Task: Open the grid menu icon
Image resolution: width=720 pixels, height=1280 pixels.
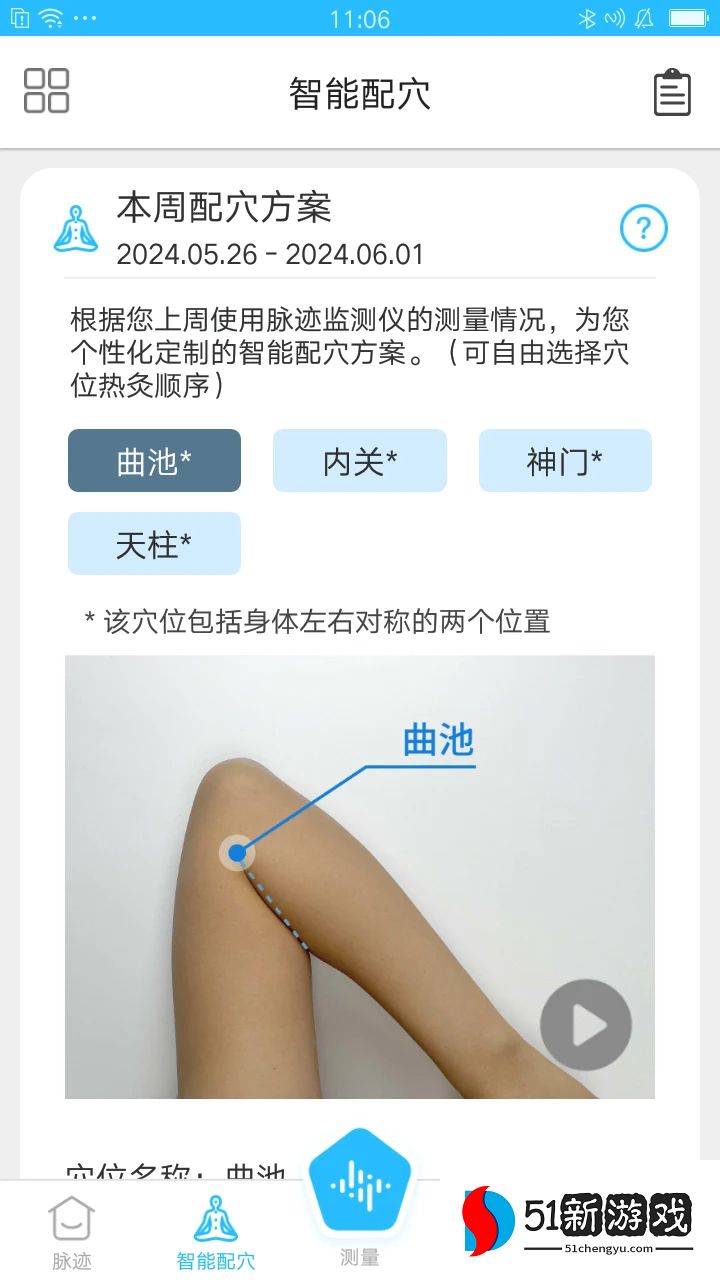Action: tap(46, 91)
